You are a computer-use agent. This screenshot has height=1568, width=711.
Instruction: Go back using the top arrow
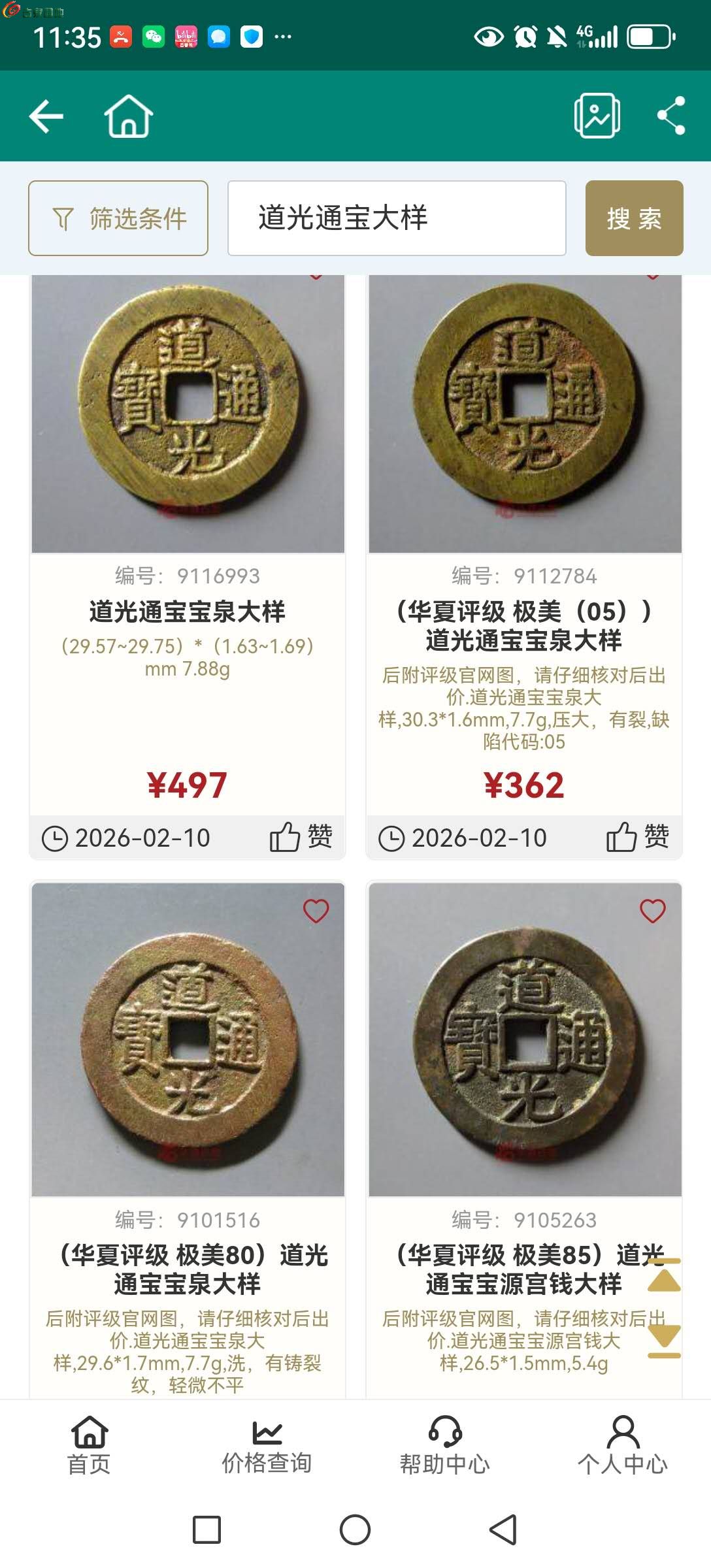click(47, 116)
